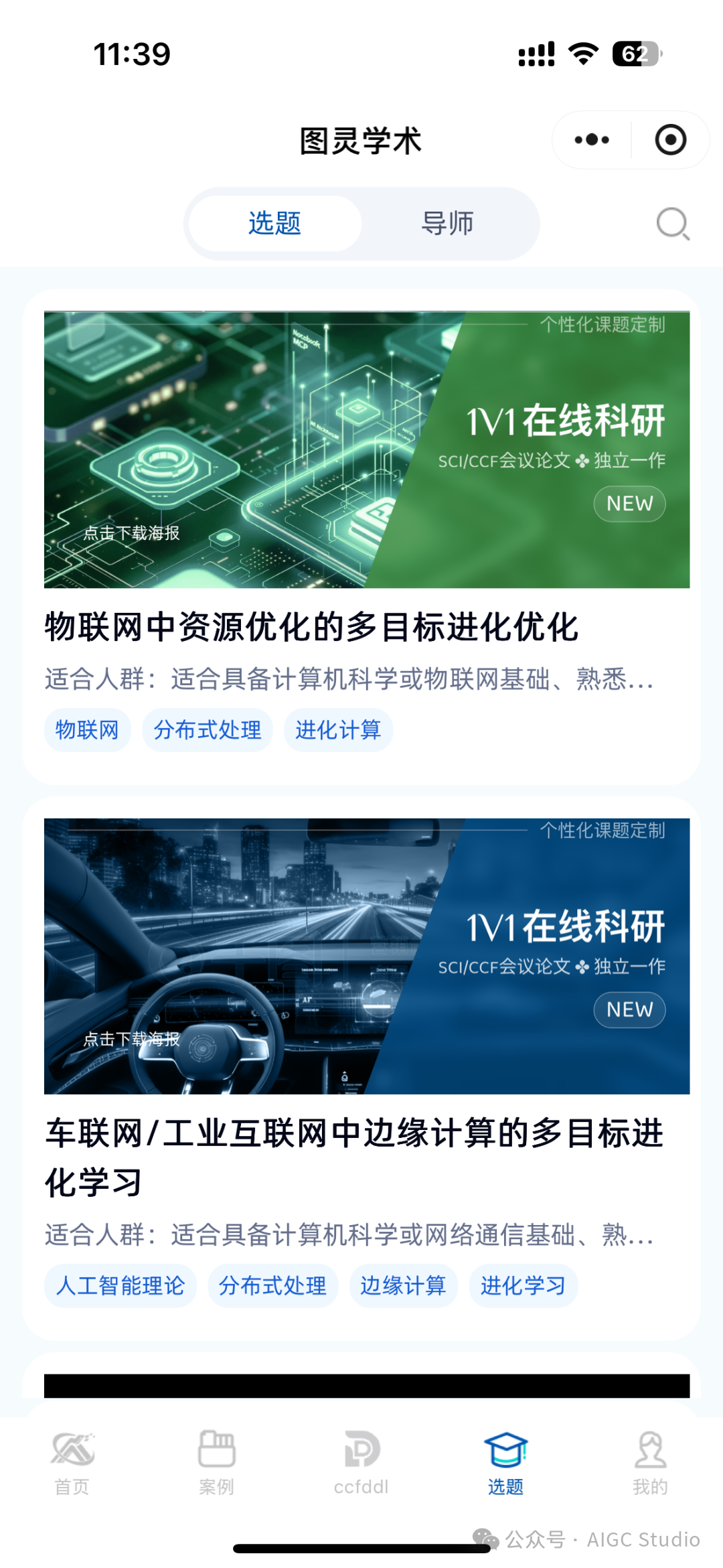Image resolution: width=723 pixels, height=1568 pixels.
Task: Open the search with the magnifier icon
Action: [672, 223]
